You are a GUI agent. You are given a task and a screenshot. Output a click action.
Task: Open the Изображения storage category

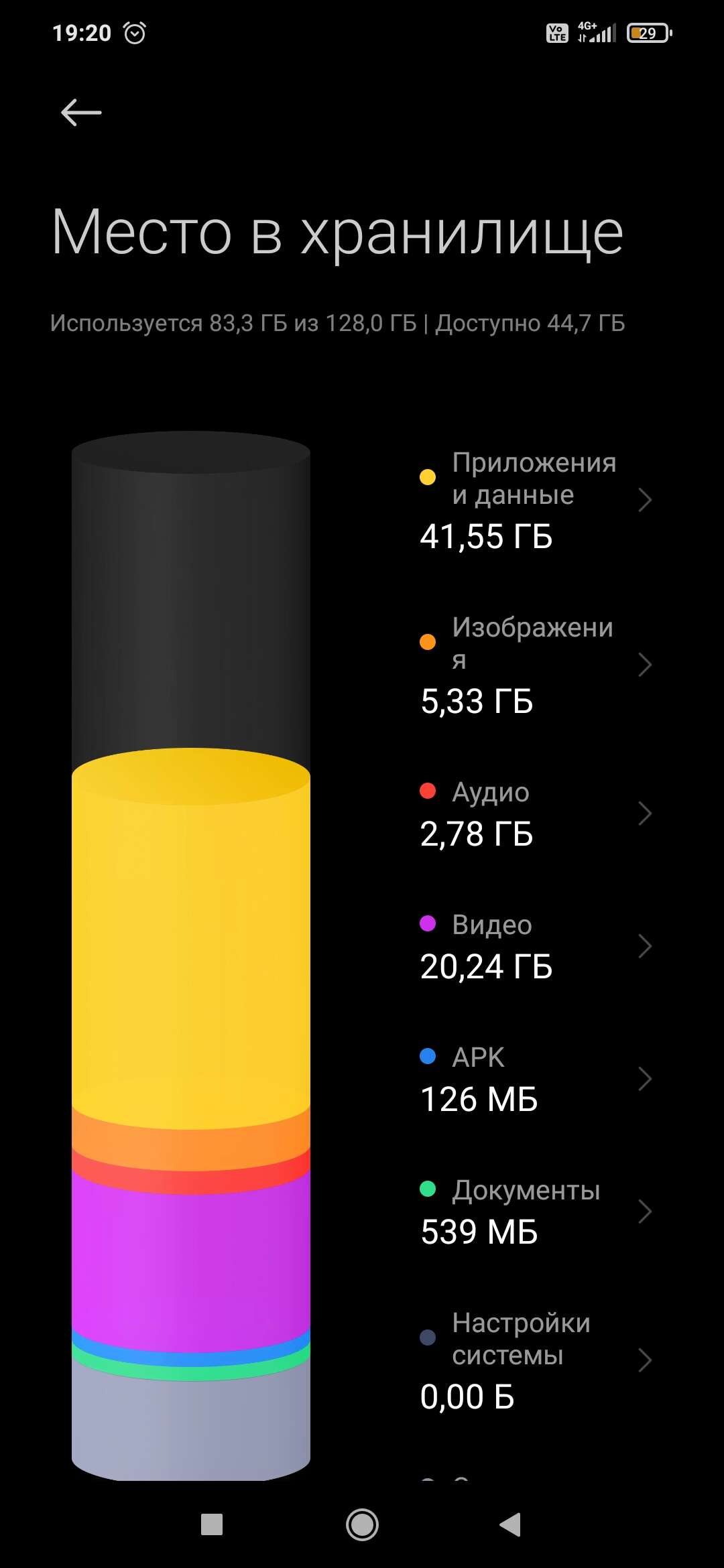pyautogui.click(x=536, y=665)
